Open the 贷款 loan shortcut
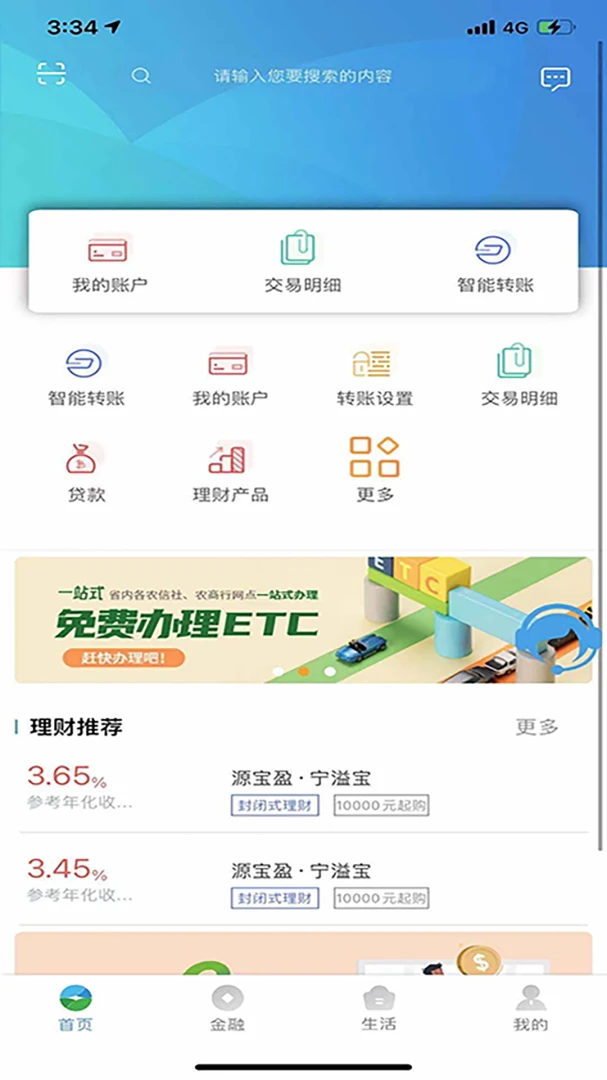The height and width of the screenshot is (1080, 607). [86, 472]
